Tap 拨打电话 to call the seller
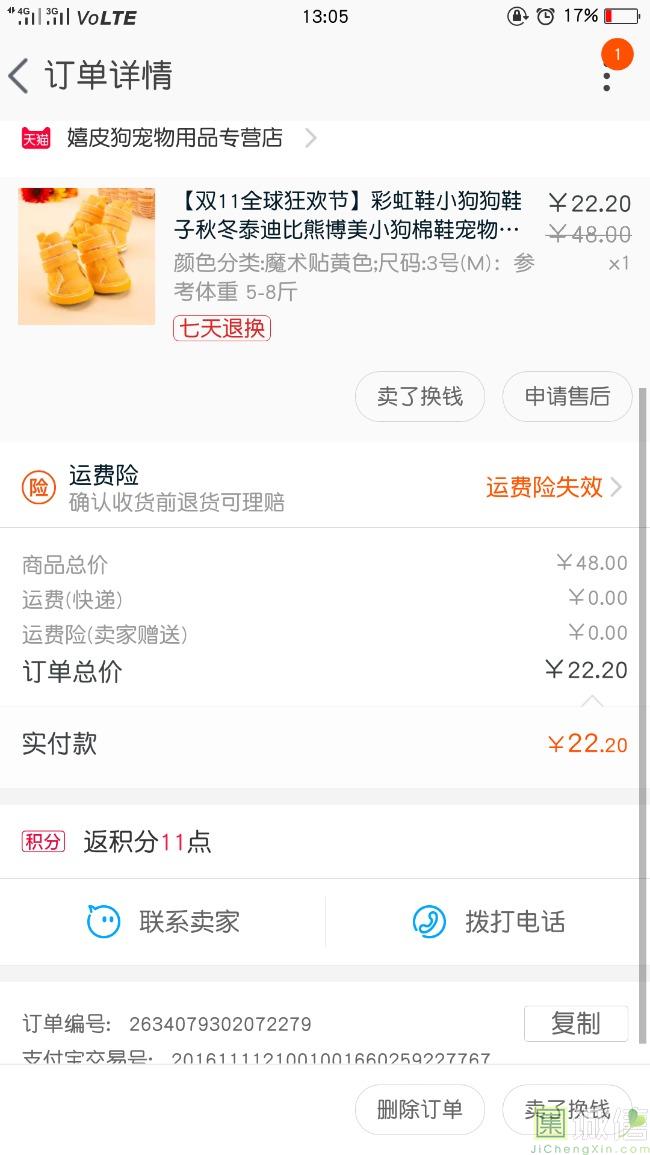650x1155 pixels. point(489,921)
